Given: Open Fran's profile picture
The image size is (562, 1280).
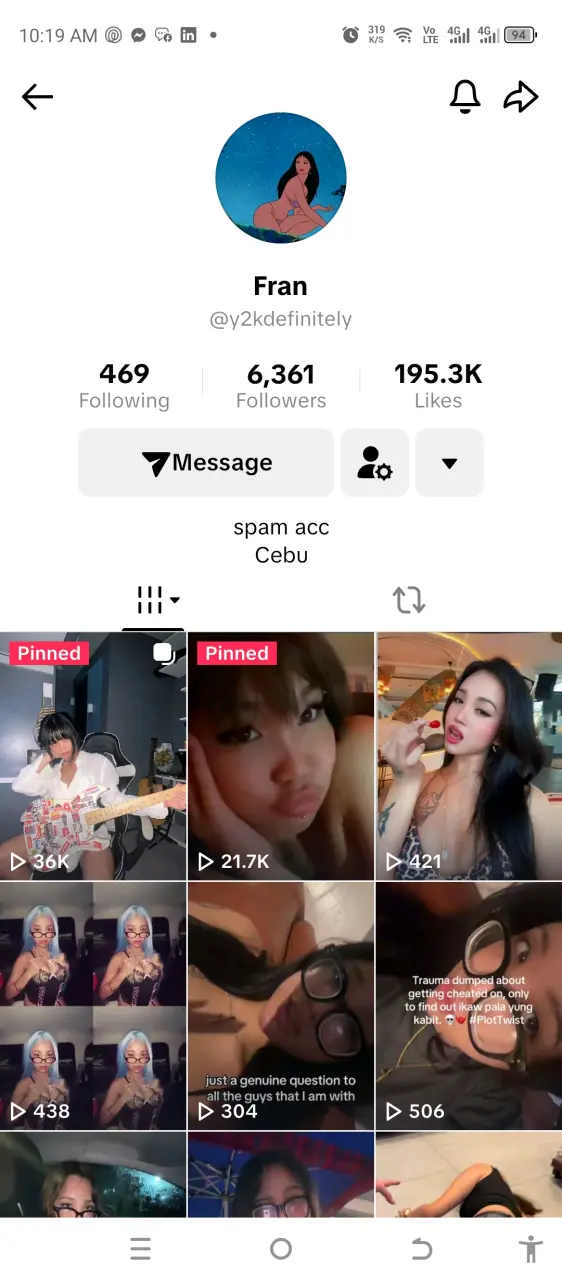Looking at the screenshot, I should (281, 178).
